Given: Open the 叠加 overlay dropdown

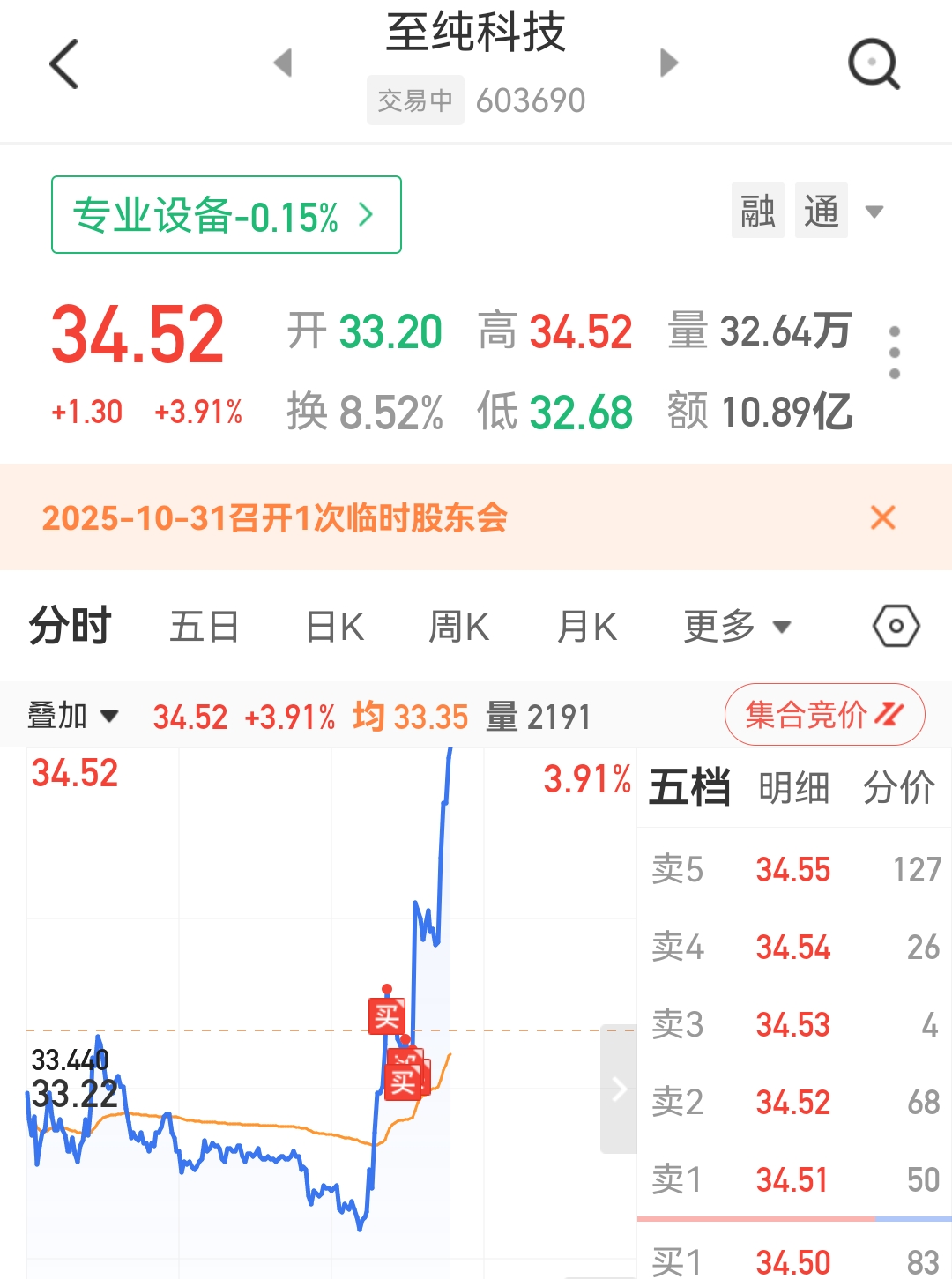Looking at the screenshot, I should [x=72, y=716].
